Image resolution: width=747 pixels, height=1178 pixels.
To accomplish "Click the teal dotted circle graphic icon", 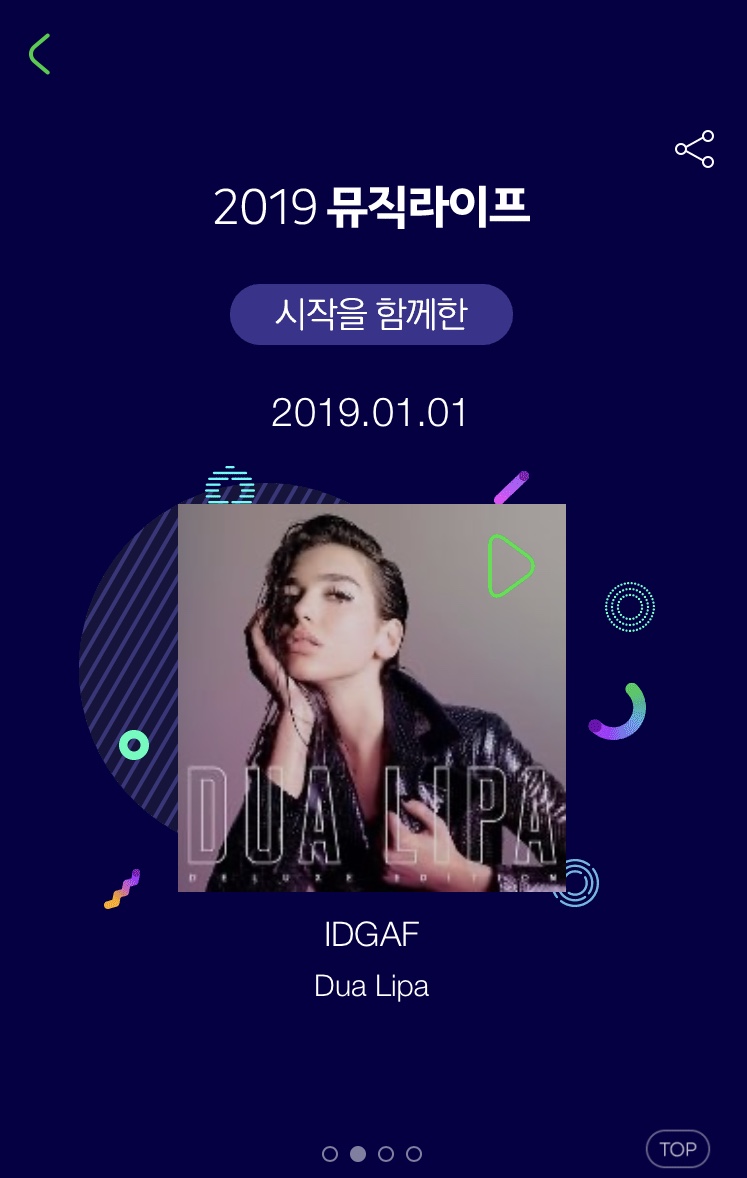I will (630, 607).
